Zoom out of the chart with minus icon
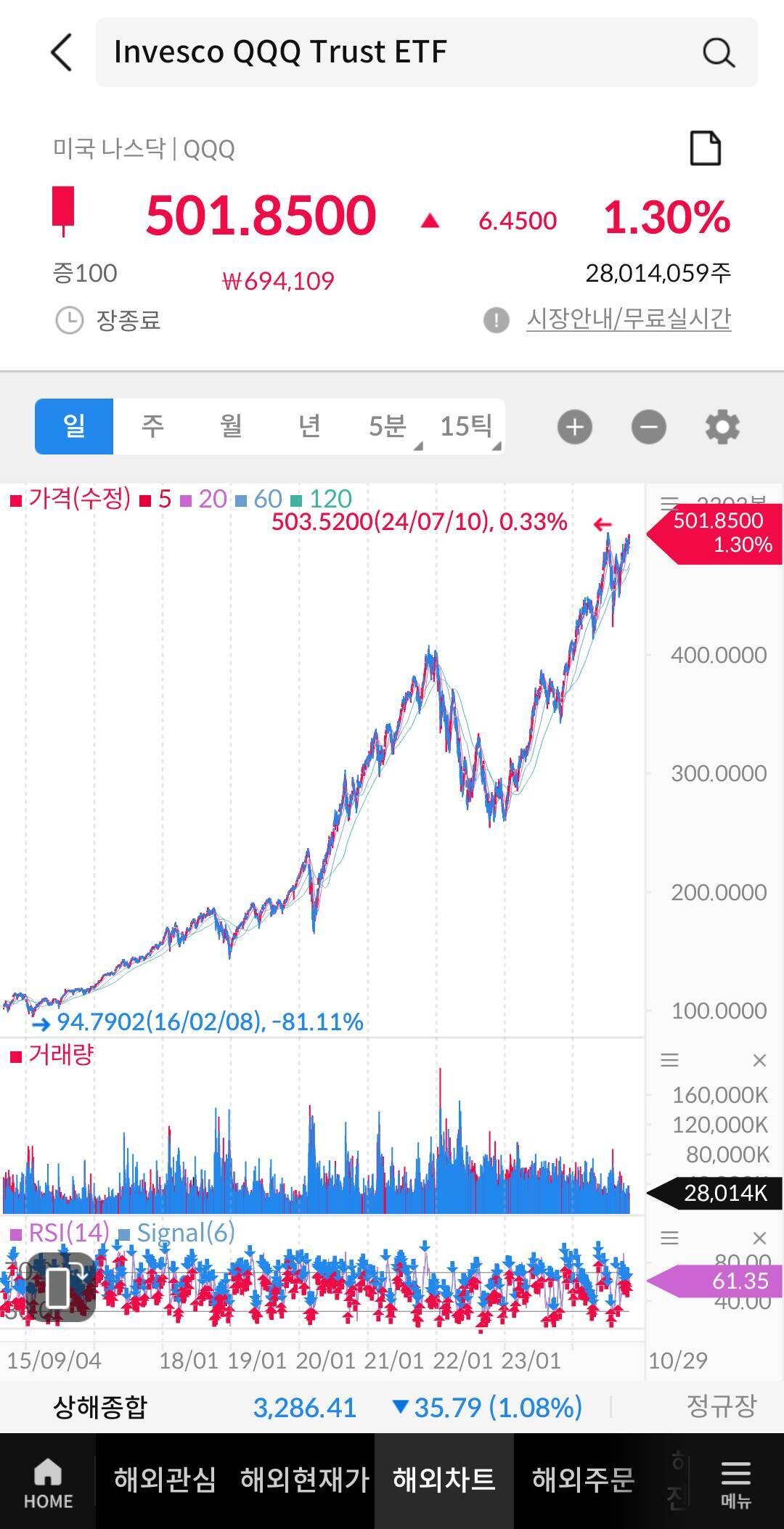784x1529 pixels. tap(648, 427)
